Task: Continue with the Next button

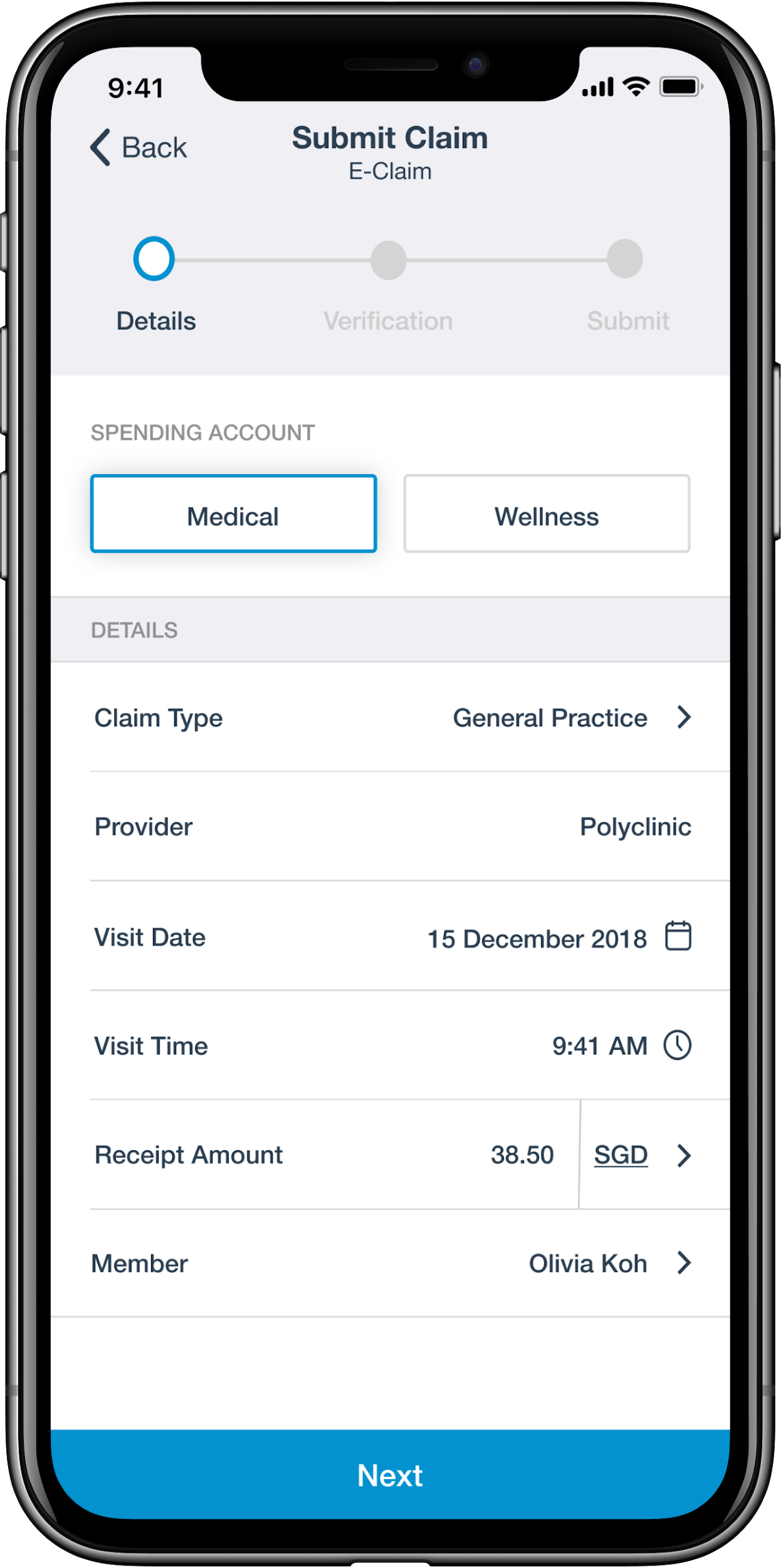Action: click(390, 1475)
